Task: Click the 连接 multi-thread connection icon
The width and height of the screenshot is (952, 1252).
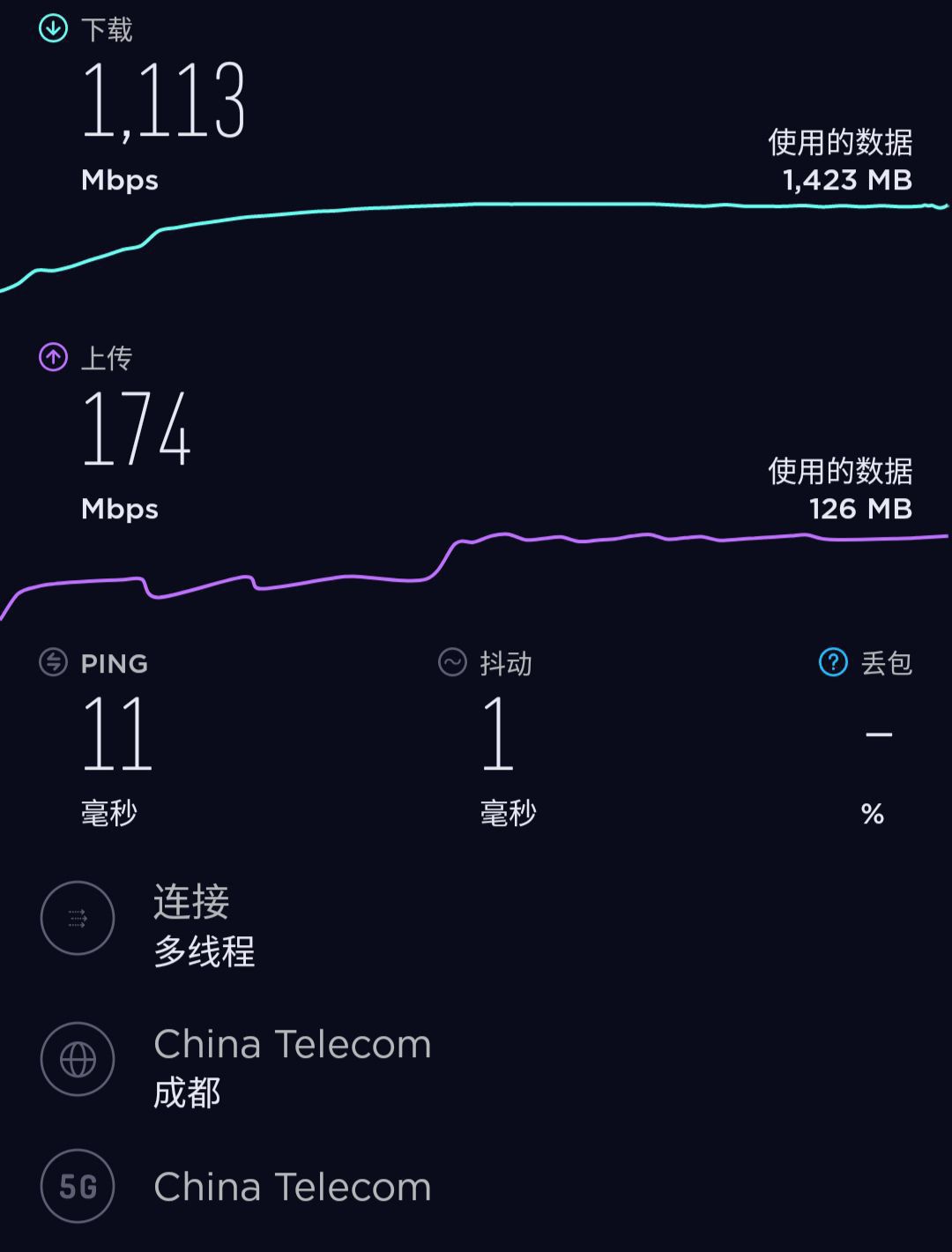Action: (x=78, y=917)
